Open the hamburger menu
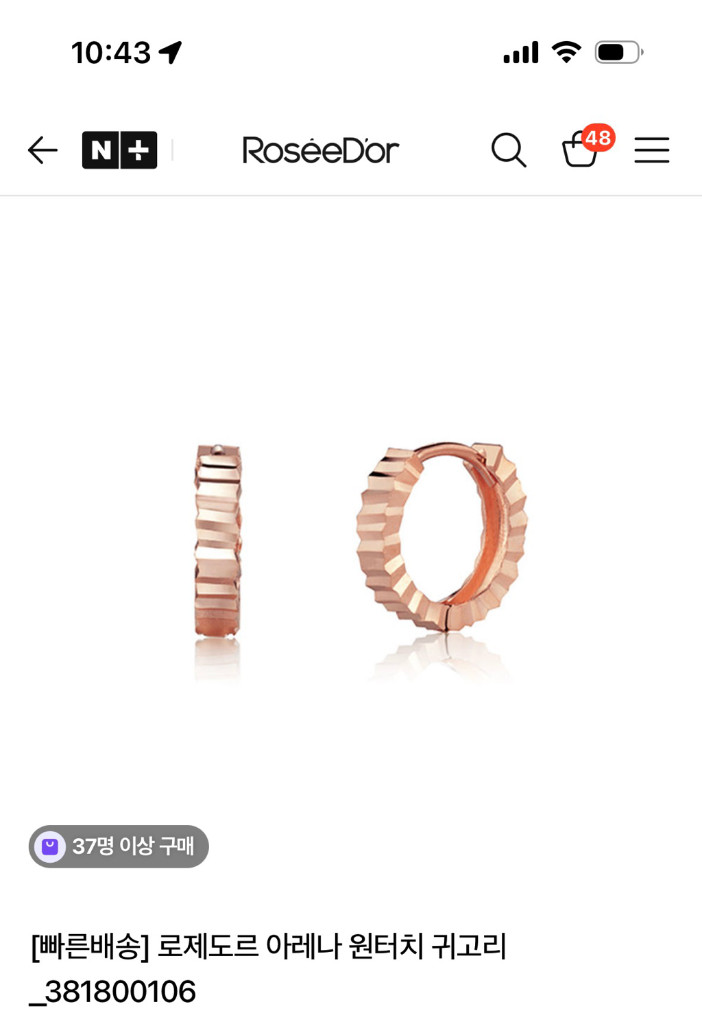 tap(651, 151)
